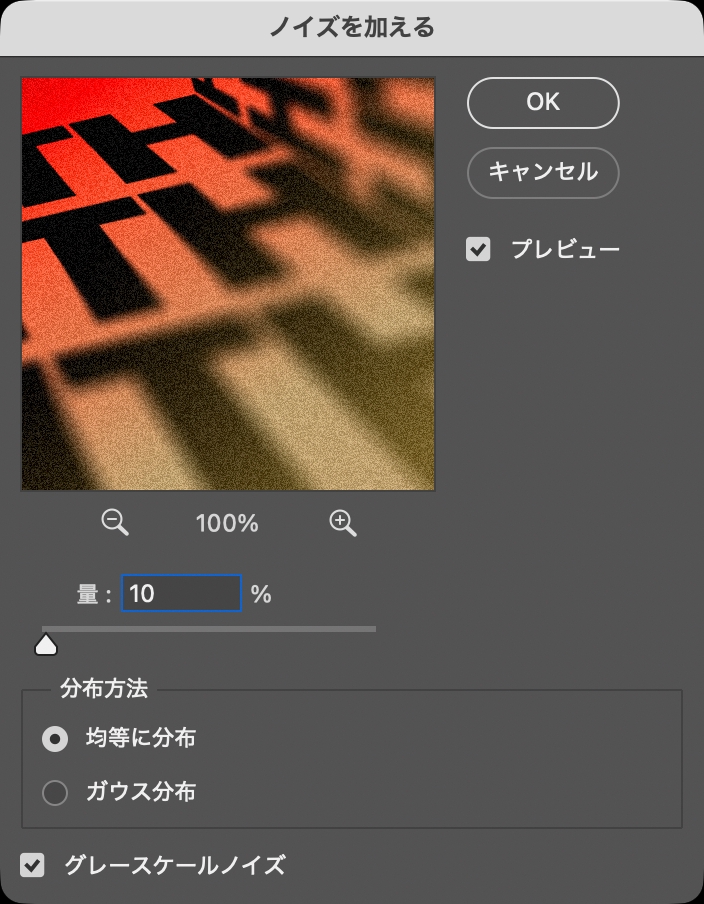Viewport: 704px width, 904px height.
Task: Select the 均等に分布 radio option
Action: coord(55,739)
